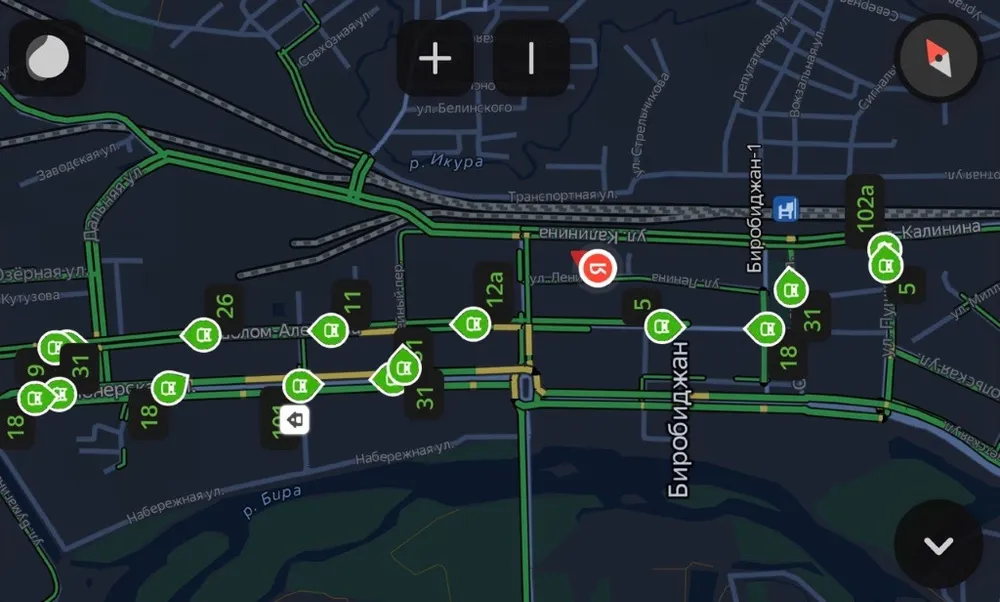Tap the red Биробиджан city marker
The height and width of the screenshot is (602, 1000).
(x=599, y=268)
